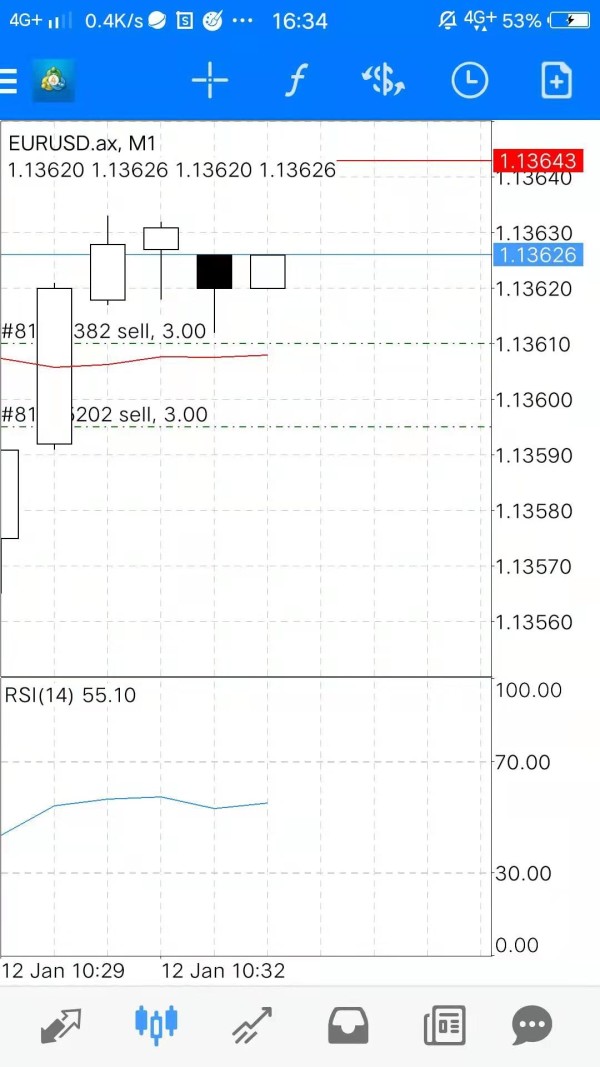Open the Messages chat tab

pos(532,1025)
